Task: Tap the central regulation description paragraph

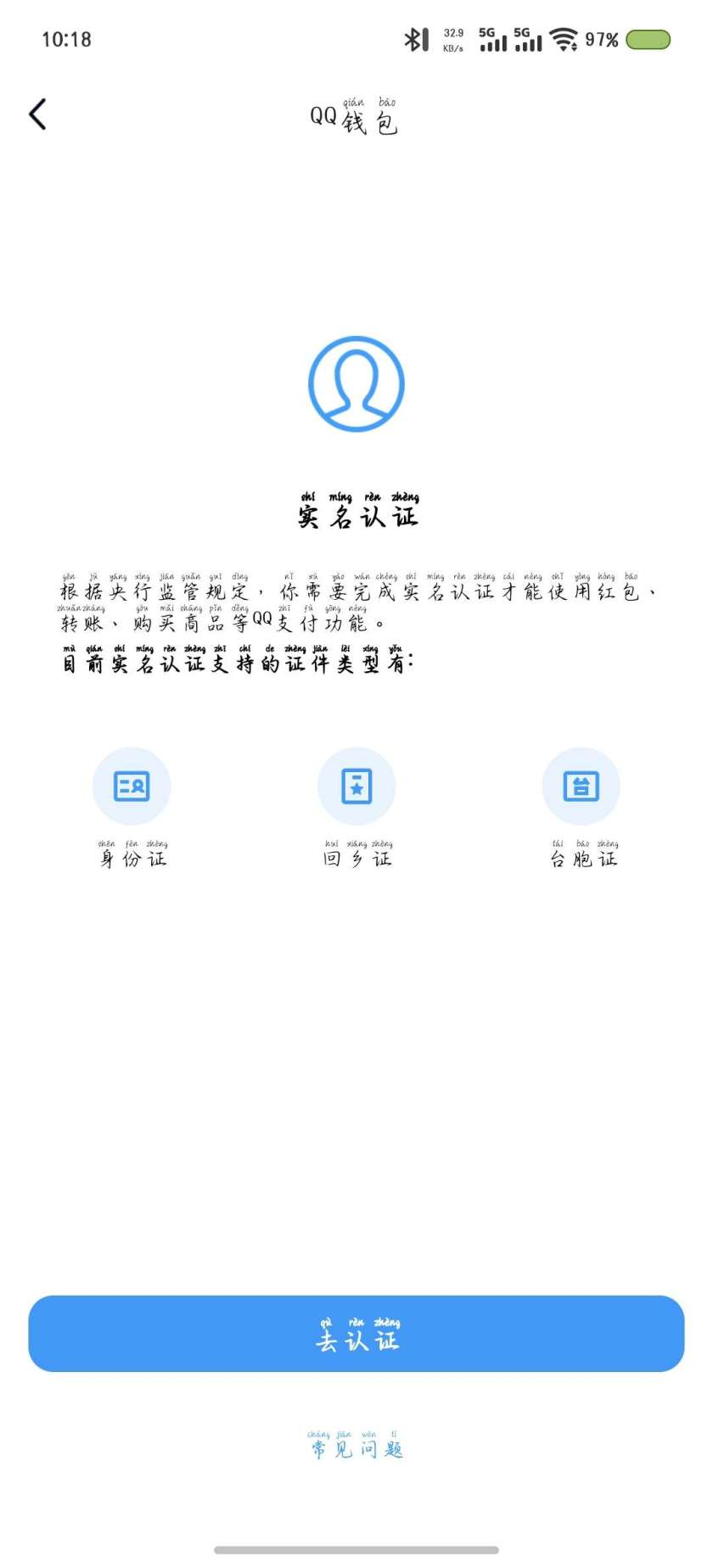Action: (x=356, y=604)
